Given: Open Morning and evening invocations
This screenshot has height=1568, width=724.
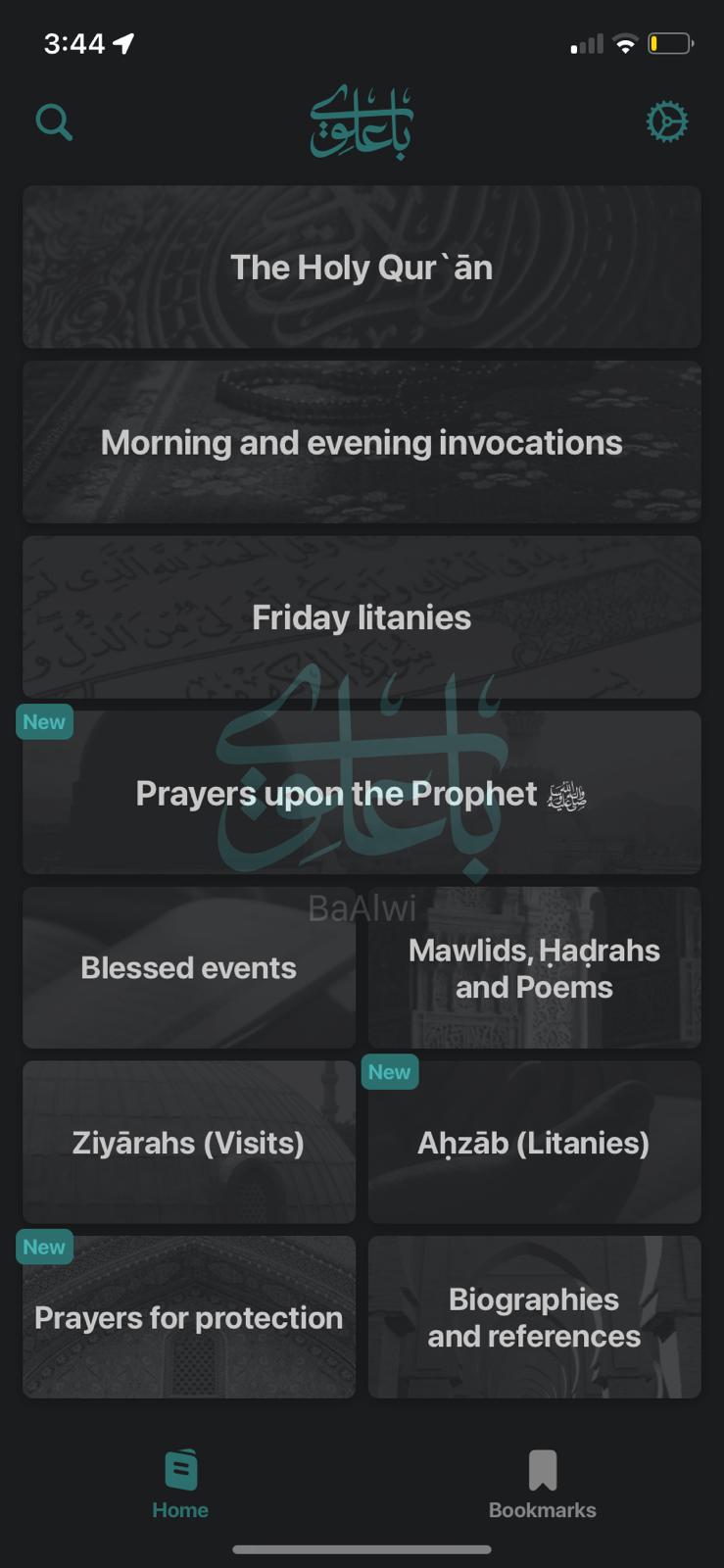Looking at the screenshot, I should point(362,442).
